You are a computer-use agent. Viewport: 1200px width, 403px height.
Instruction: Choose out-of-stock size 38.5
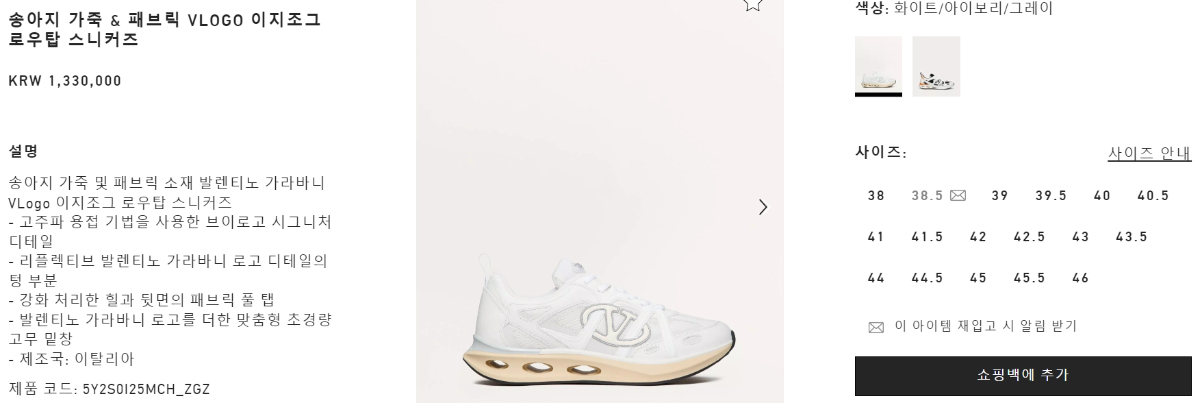[x=927, y=195]
